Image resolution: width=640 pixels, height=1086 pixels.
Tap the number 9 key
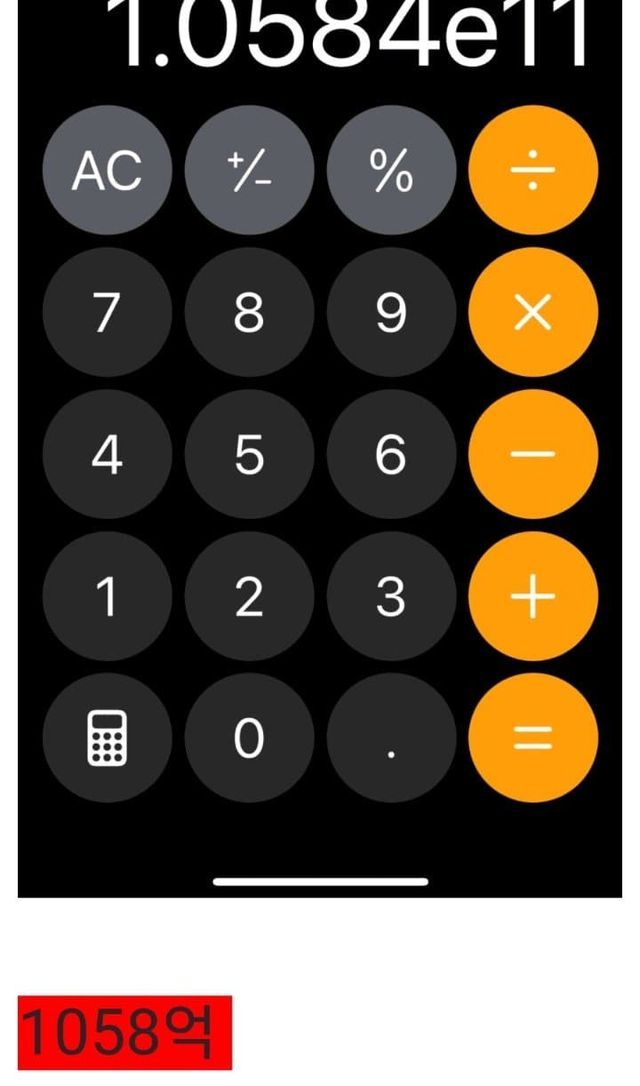(391, 313)
